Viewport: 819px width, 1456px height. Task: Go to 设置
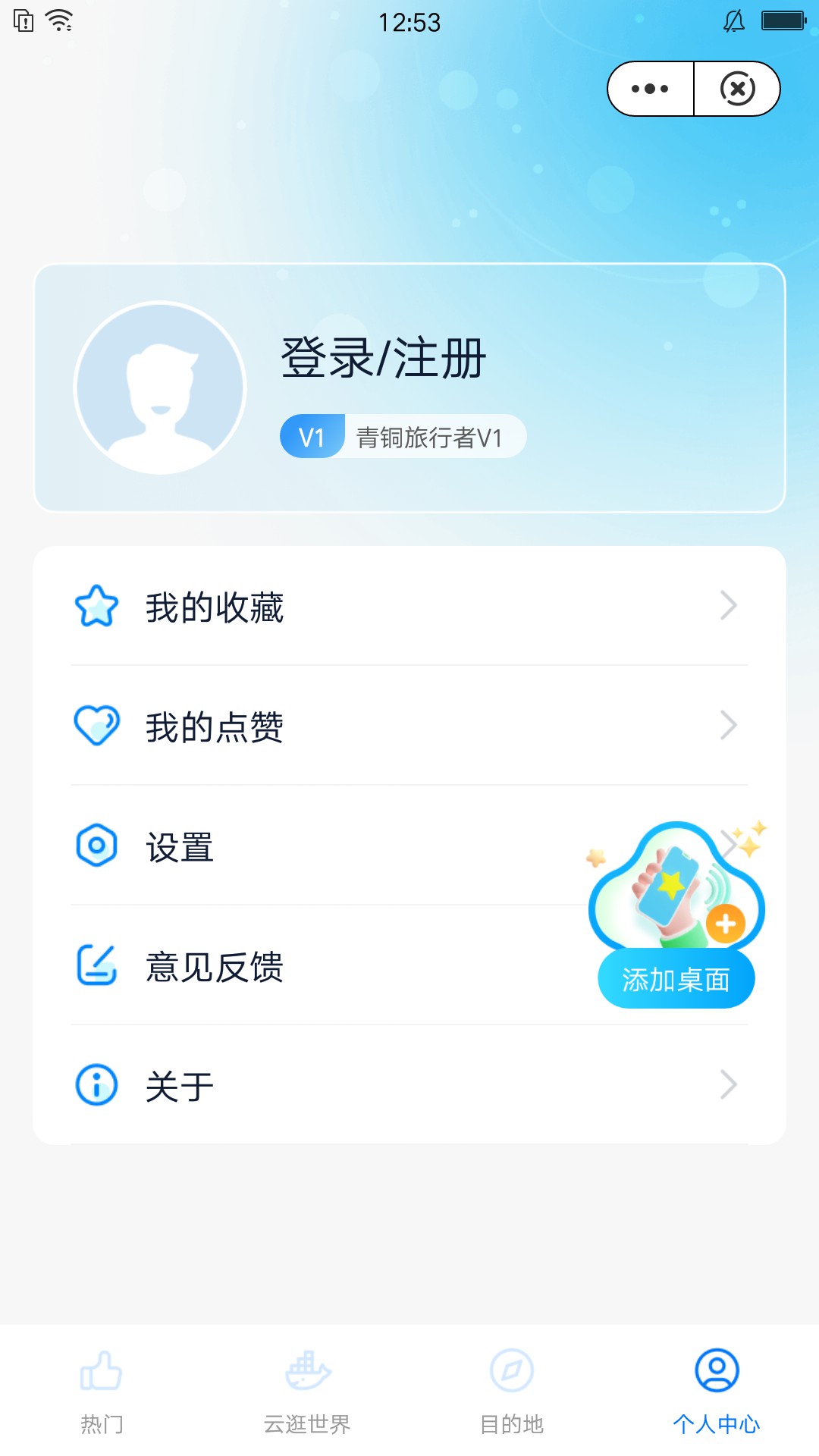(x=409, y=846)
